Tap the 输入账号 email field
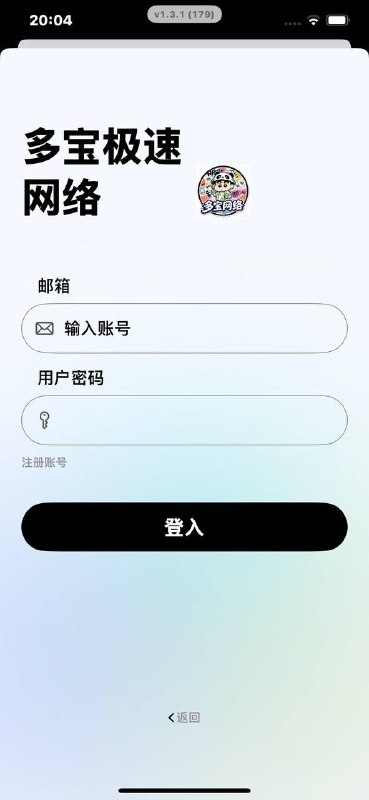Image resolution: width=369 pixels, height=800 pixels. [184, 328]
